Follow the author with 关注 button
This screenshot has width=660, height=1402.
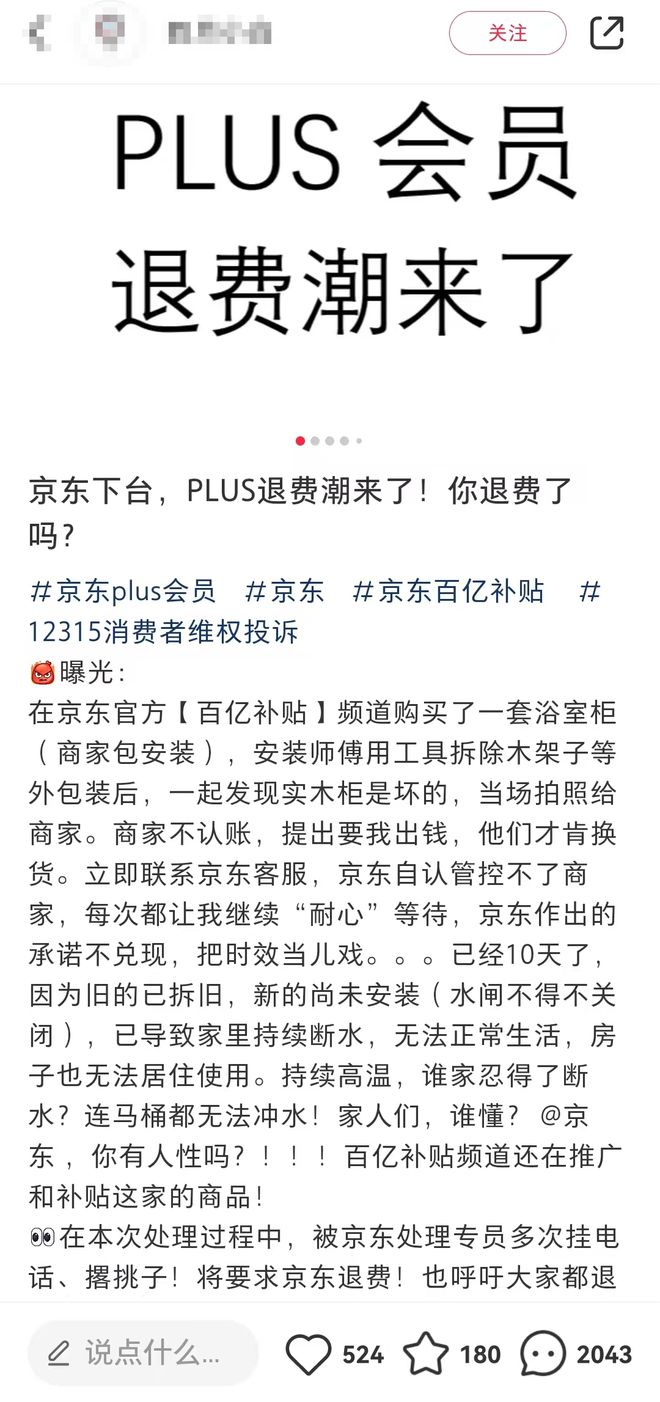[507, 33]
